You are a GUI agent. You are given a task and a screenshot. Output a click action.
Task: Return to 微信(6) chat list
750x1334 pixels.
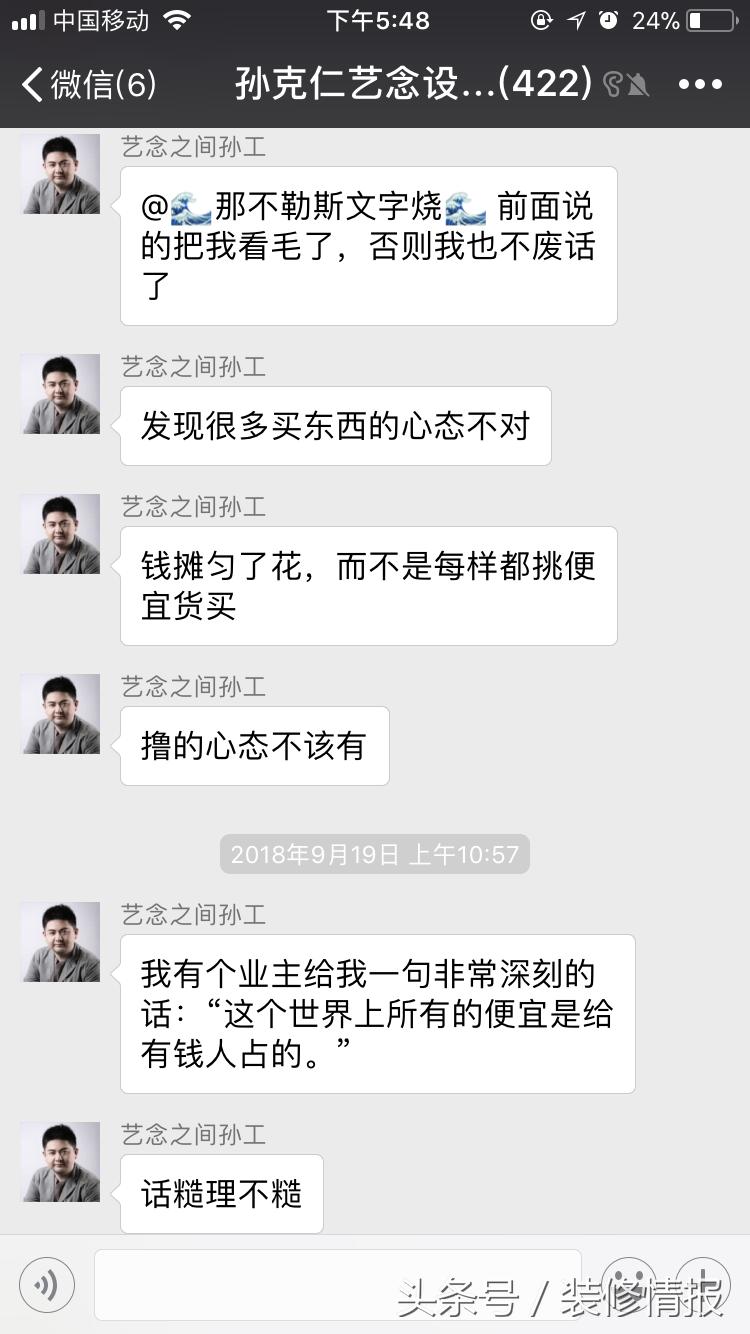point(85,83)
